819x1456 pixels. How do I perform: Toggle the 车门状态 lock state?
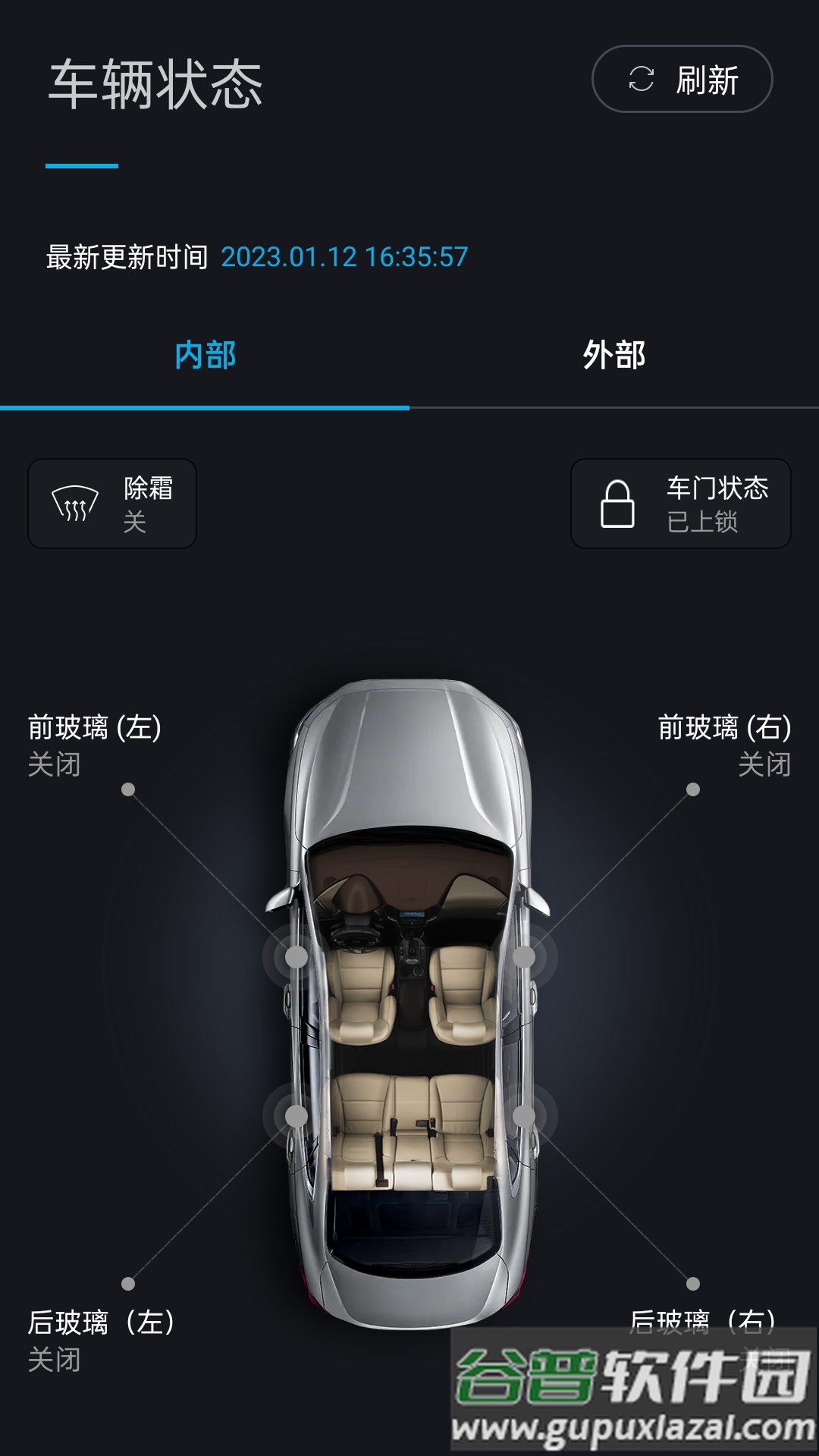[679, 503]
